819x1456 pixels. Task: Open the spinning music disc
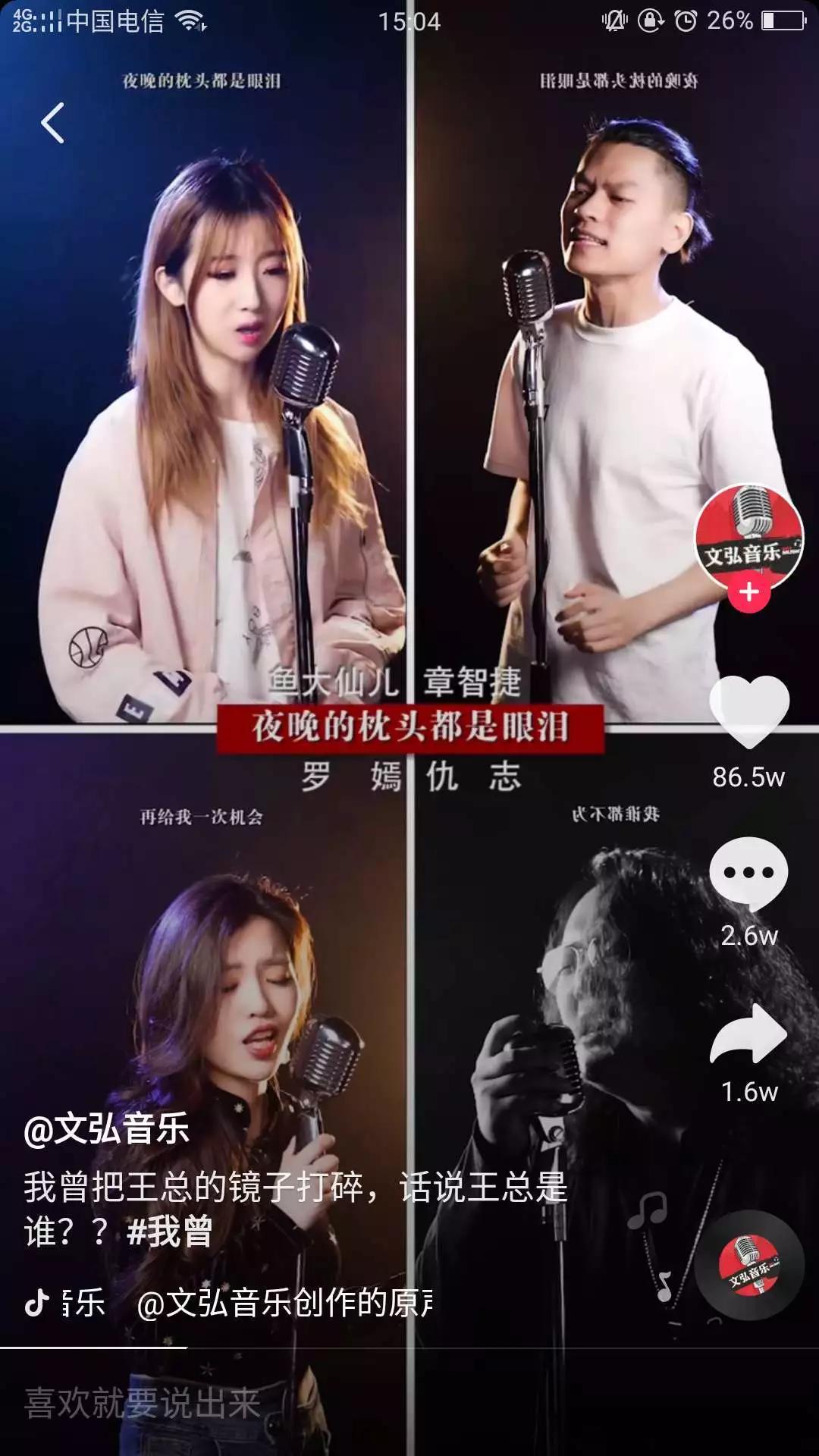point(749,1265)
